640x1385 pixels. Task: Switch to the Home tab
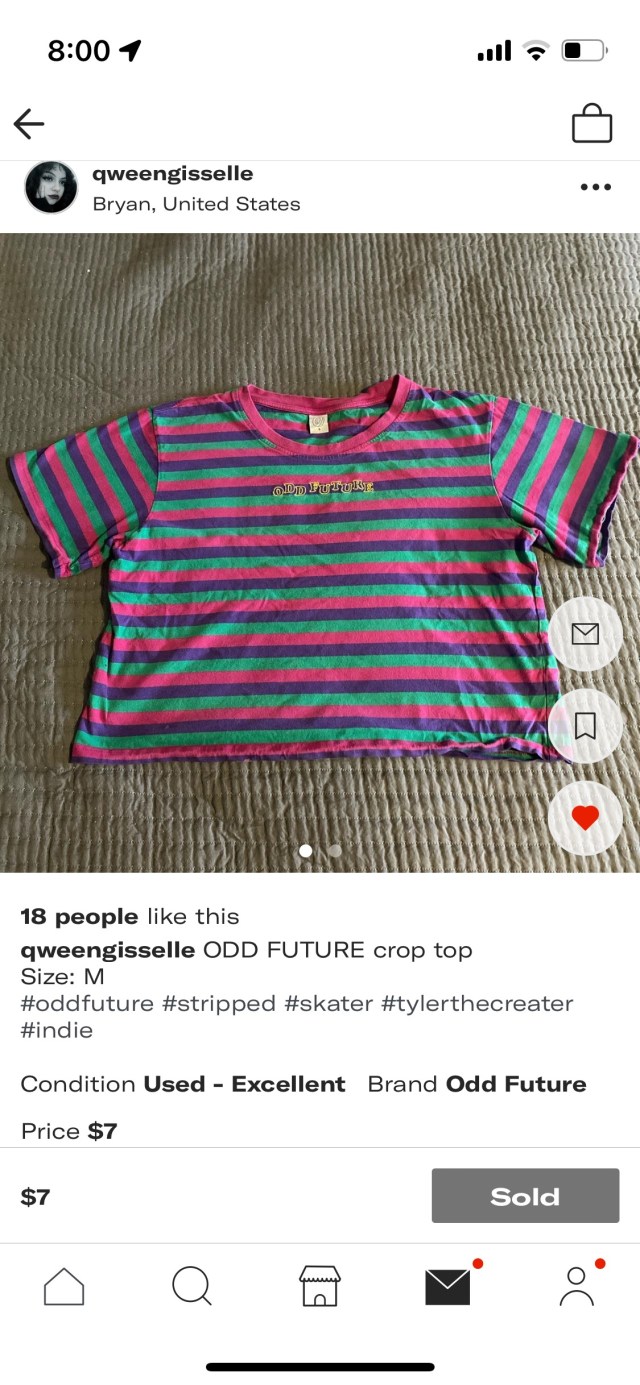pos(64,1286)
